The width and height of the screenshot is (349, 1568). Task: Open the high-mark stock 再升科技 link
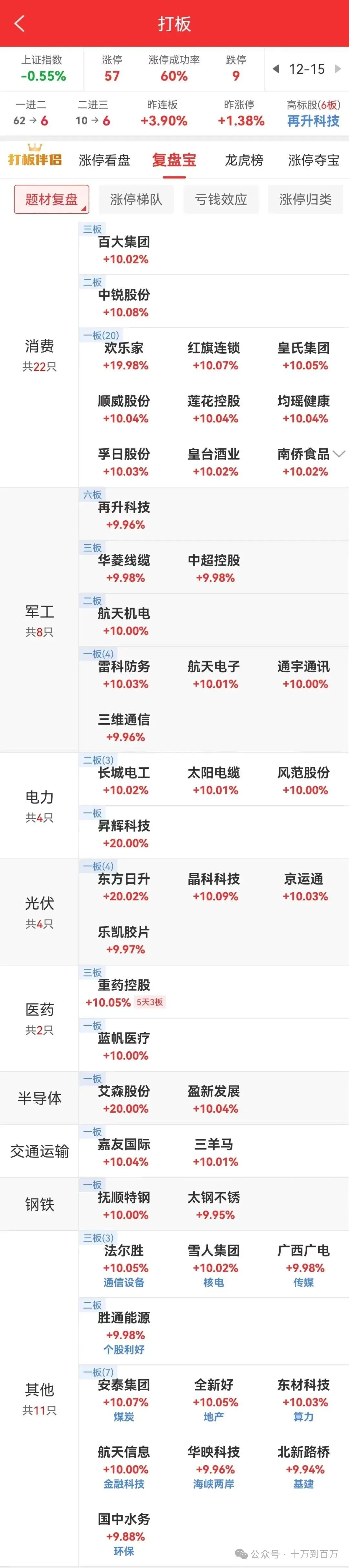point(313,121)
